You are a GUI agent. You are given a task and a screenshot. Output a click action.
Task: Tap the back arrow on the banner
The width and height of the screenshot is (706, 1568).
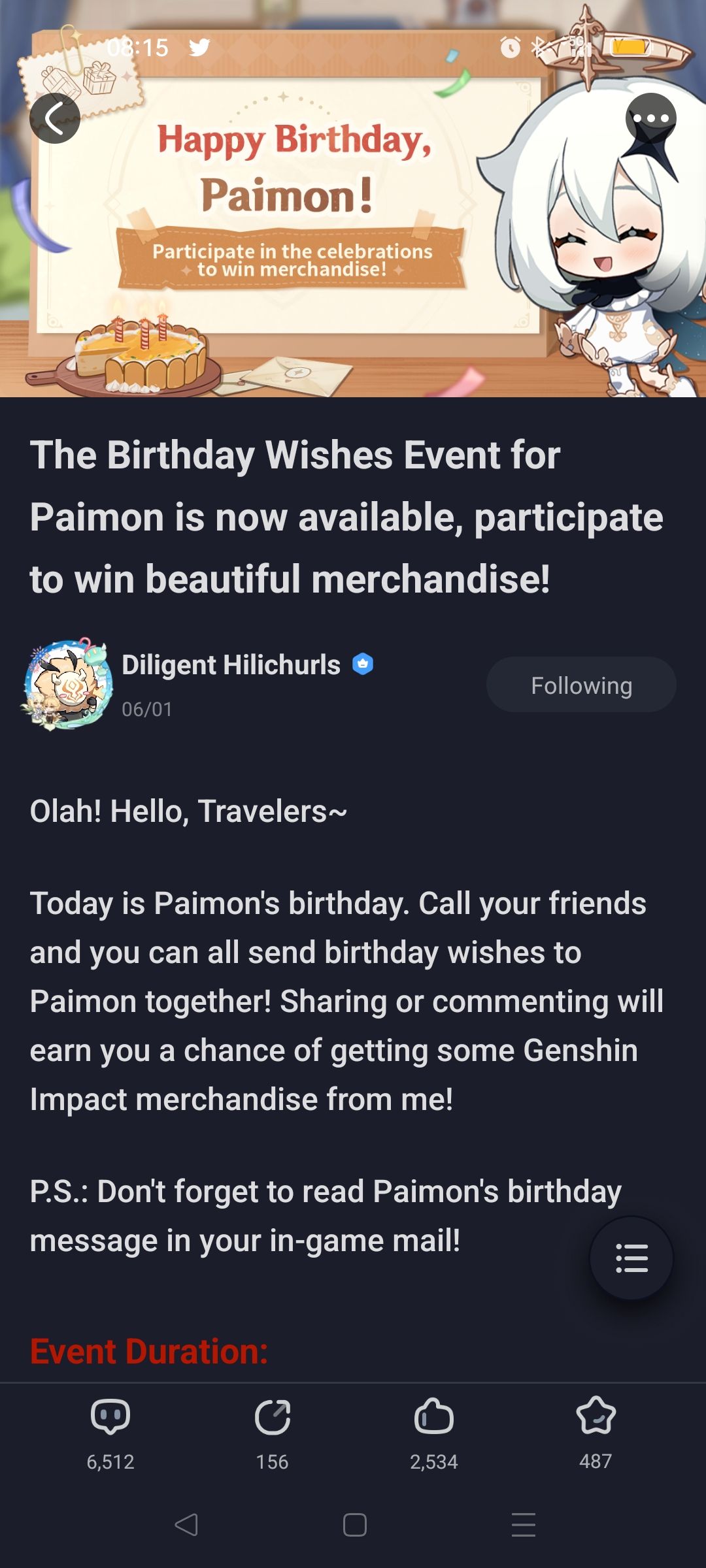55,119
